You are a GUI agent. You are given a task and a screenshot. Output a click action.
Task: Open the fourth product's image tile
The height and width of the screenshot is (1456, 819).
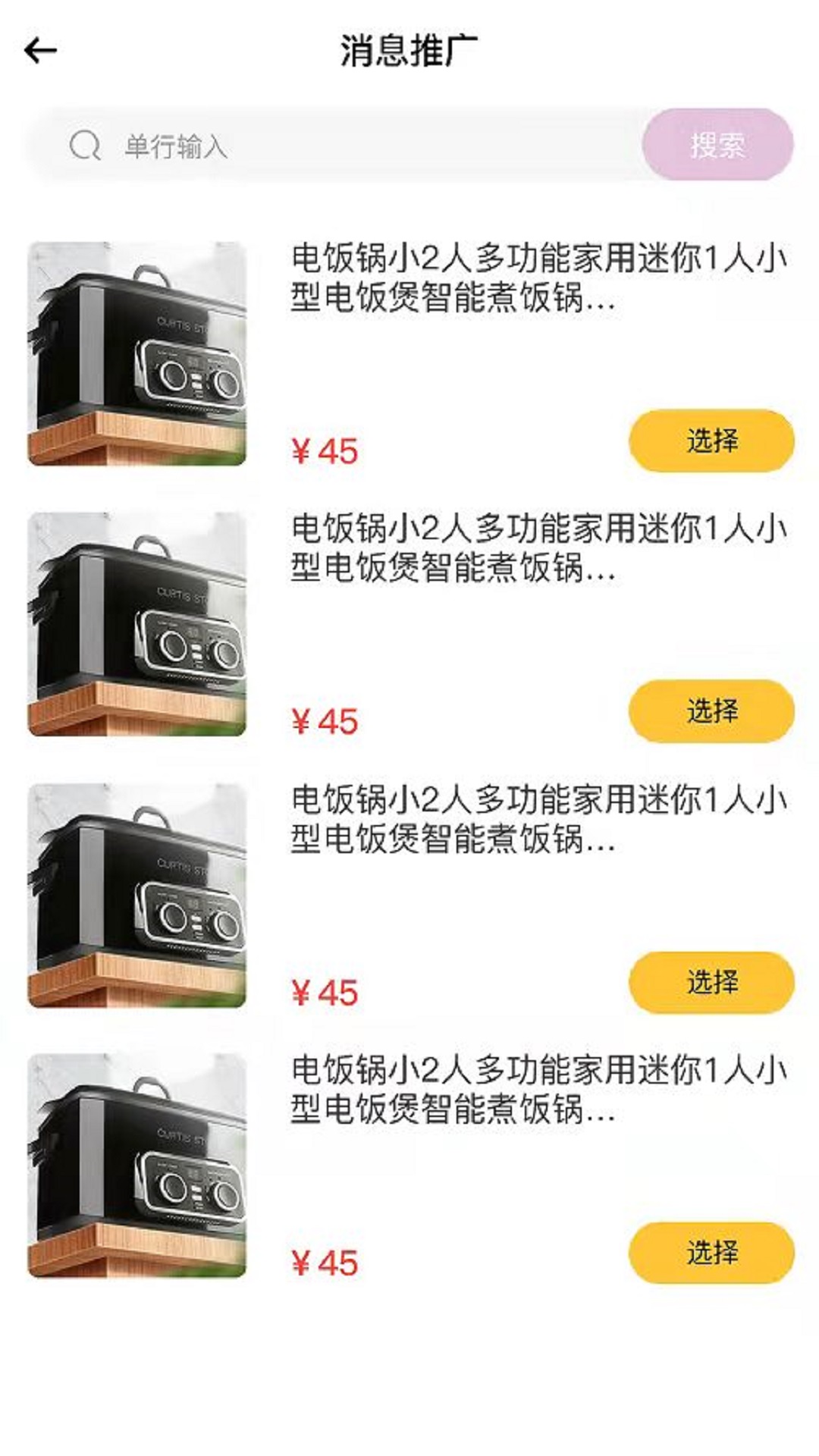click(137, 1165)
